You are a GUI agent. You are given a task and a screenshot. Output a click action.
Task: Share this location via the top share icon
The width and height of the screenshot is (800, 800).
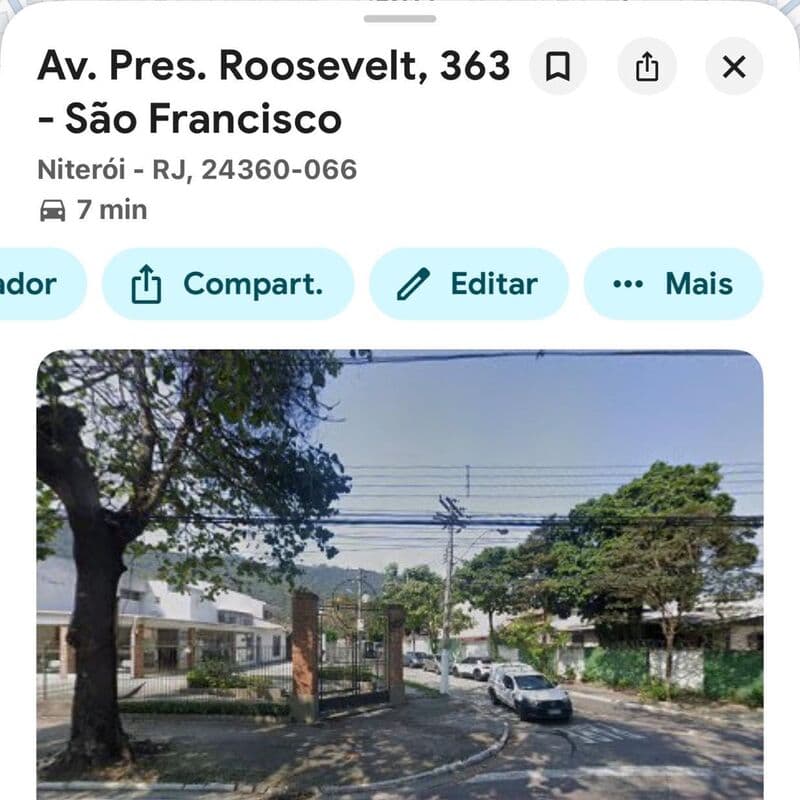click(x=647, y=67)
